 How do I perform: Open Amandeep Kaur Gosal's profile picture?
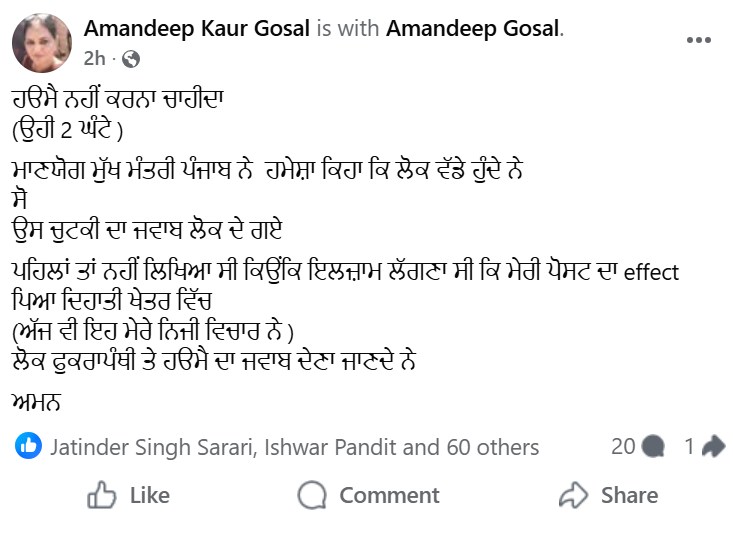tap(42, 43)
